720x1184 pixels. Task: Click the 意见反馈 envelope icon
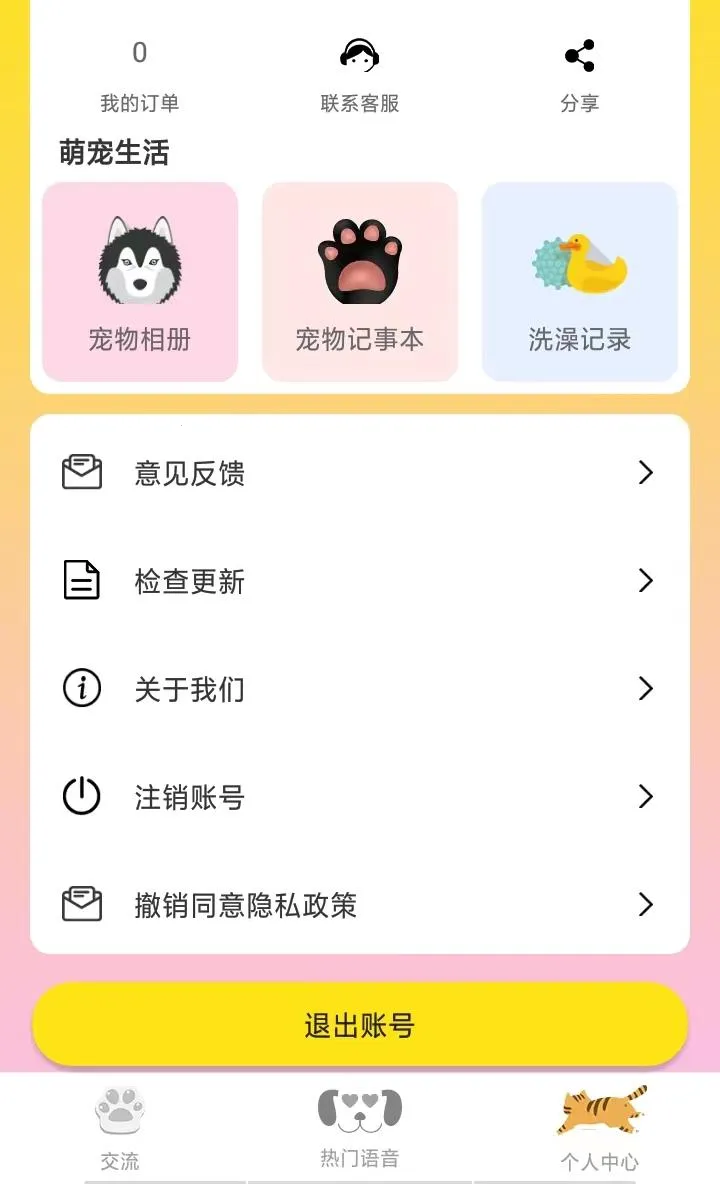81,472
